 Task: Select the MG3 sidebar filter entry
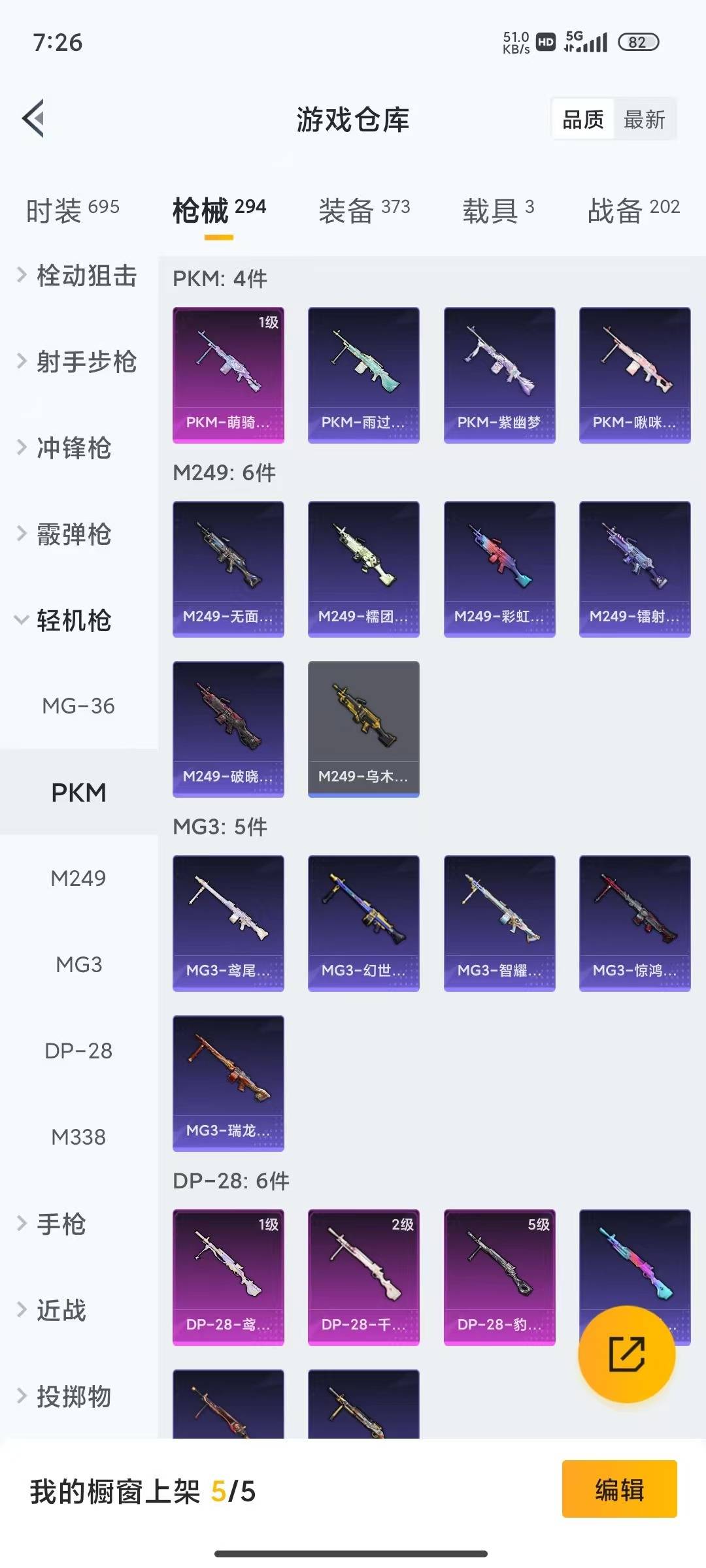78,964
